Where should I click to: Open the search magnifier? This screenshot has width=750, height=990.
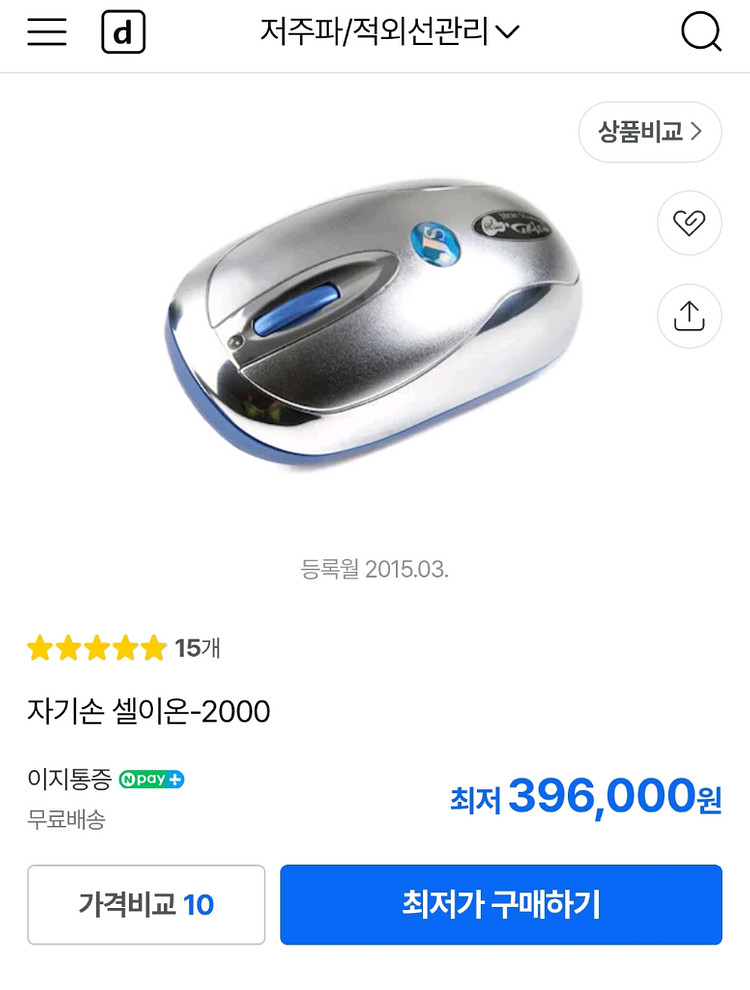click(703, 31)
